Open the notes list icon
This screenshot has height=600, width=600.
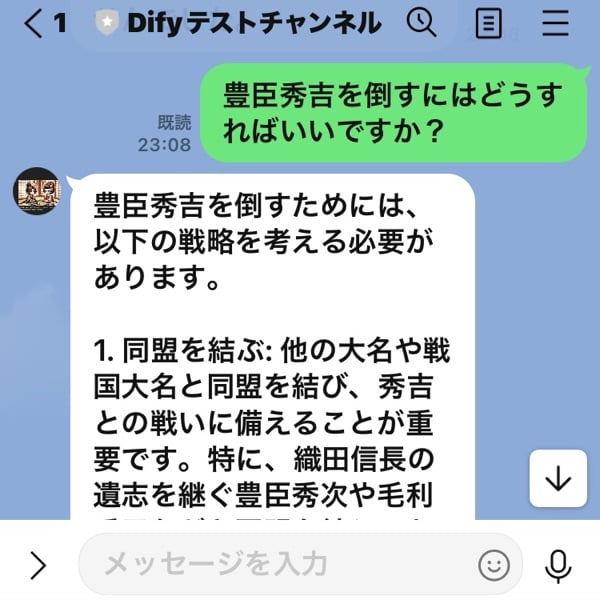[x=488, y=23]
